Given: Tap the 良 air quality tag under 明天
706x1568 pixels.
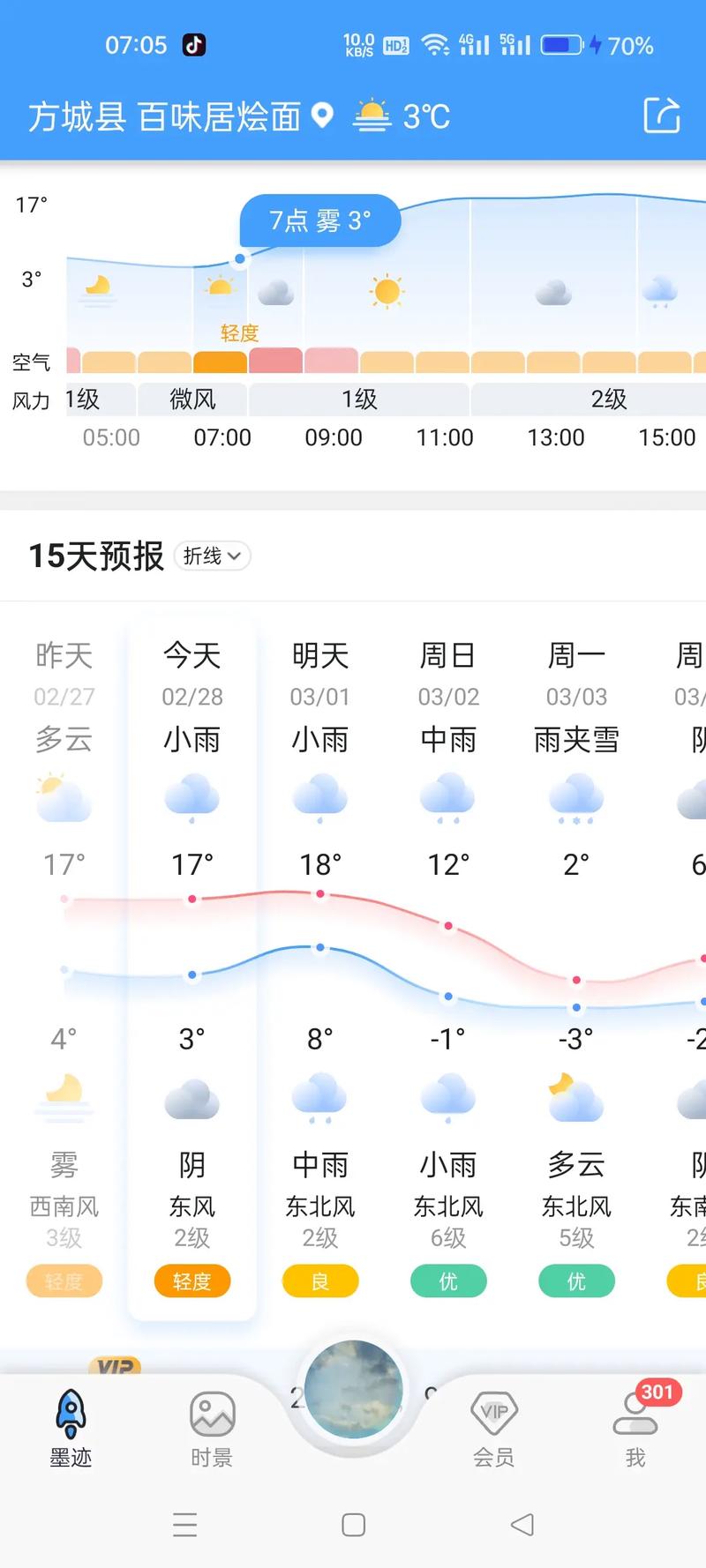Looking at the screenshot, I should click(319, 1281).
